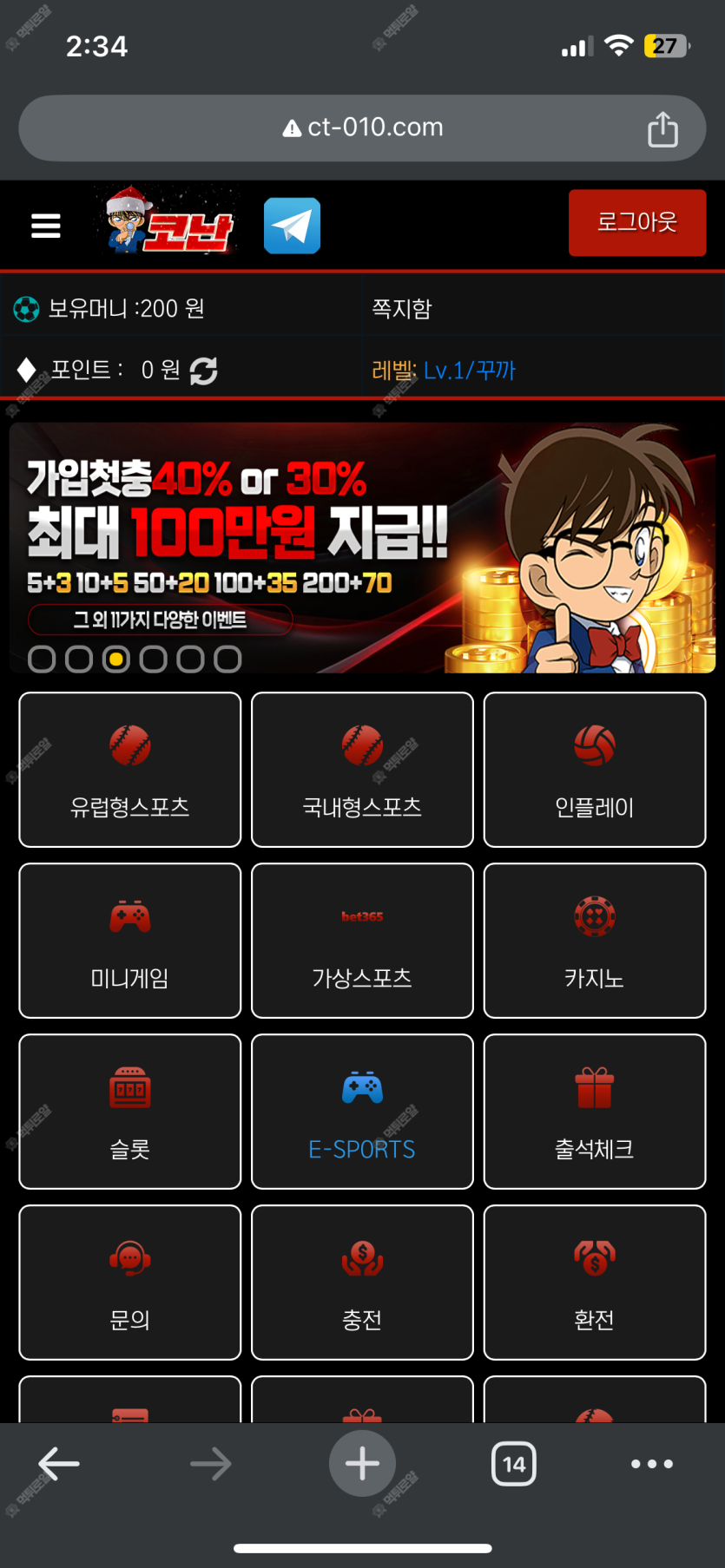Image resolution: width=725 pixels, height=1568 pixels.
Task: Open the browser tabs overview showing 14
Action: coord(513,1464)
